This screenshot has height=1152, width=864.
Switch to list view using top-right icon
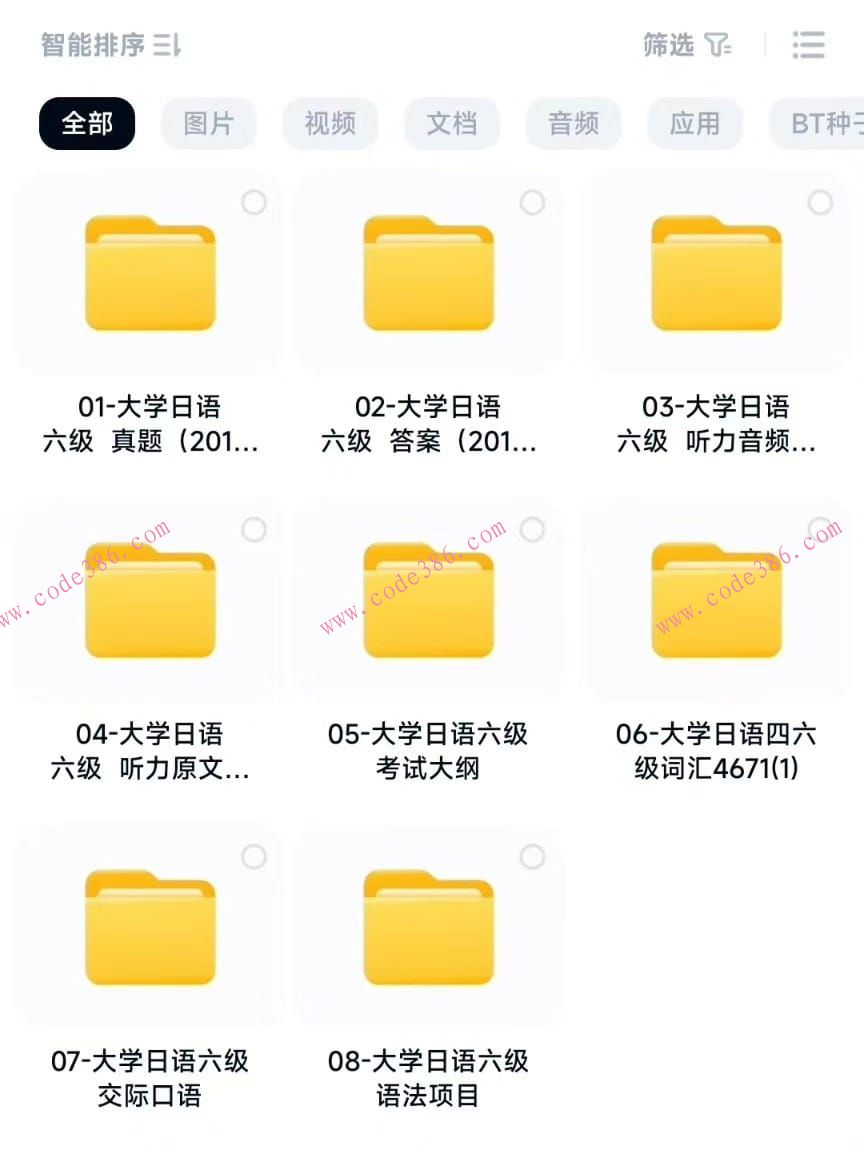coord(808,44)
